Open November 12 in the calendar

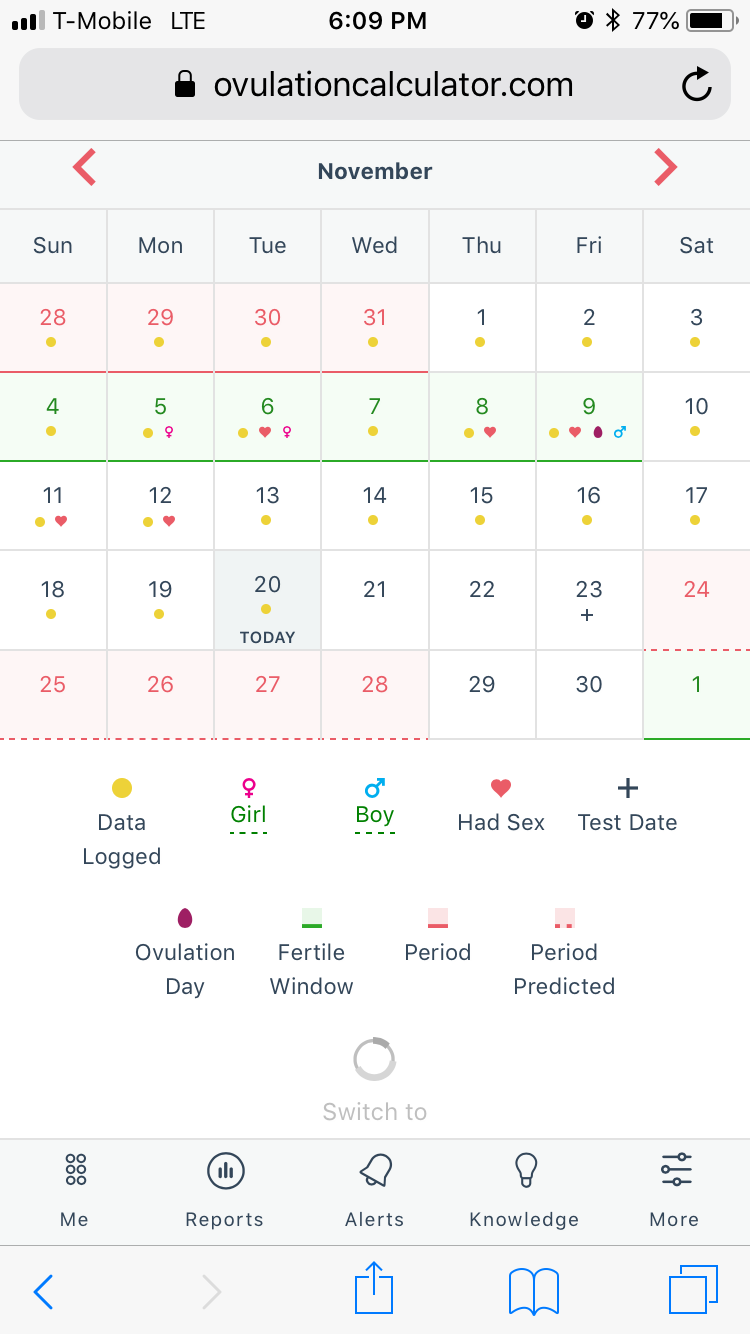160,506
